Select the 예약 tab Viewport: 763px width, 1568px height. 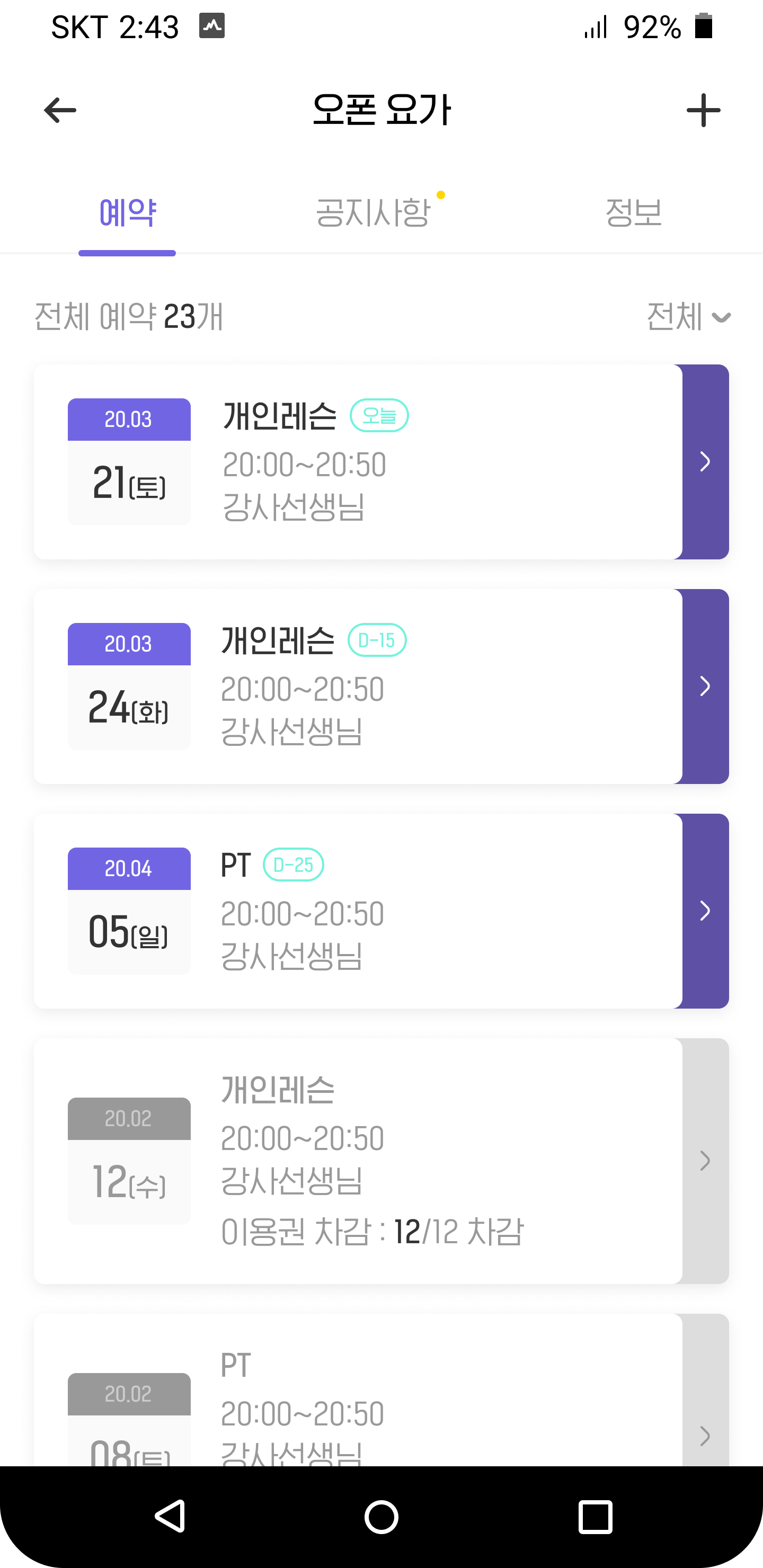coord(127,212)
